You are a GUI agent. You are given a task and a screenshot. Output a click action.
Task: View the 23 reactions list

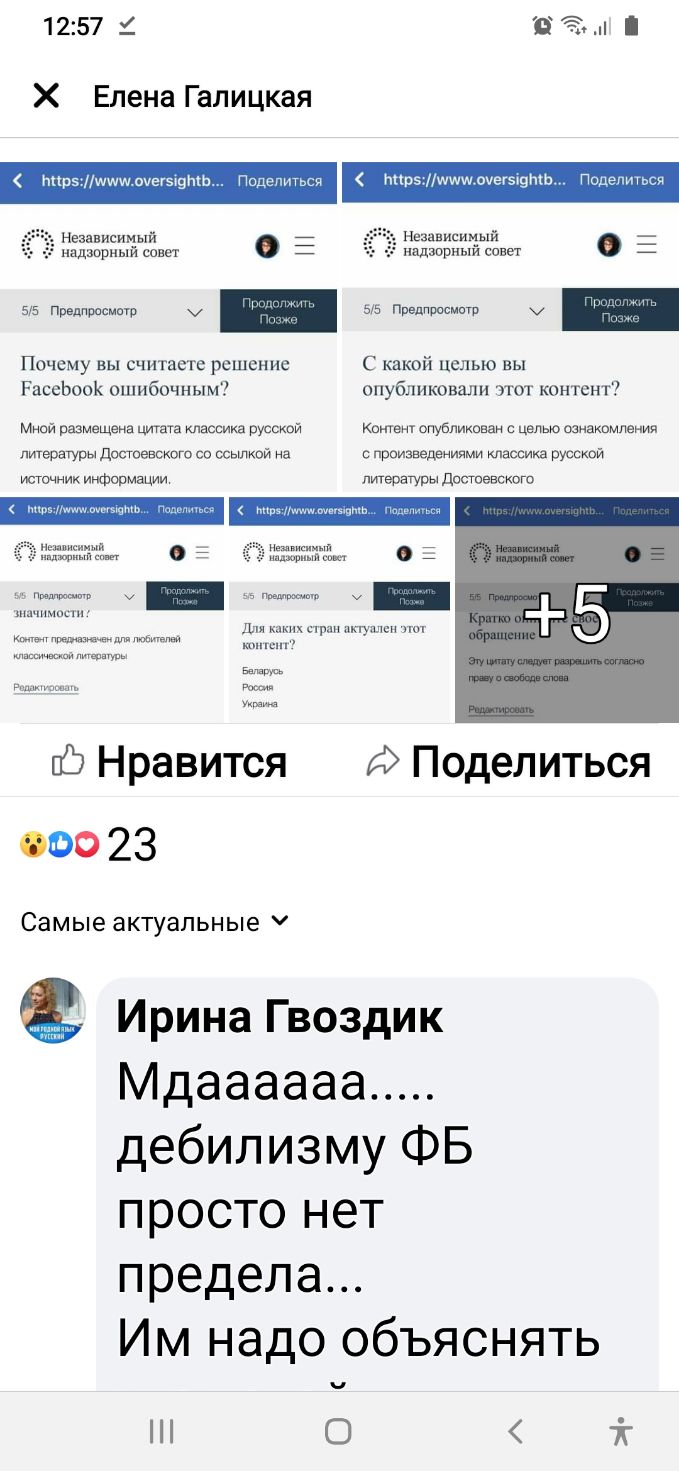[90, 845]
